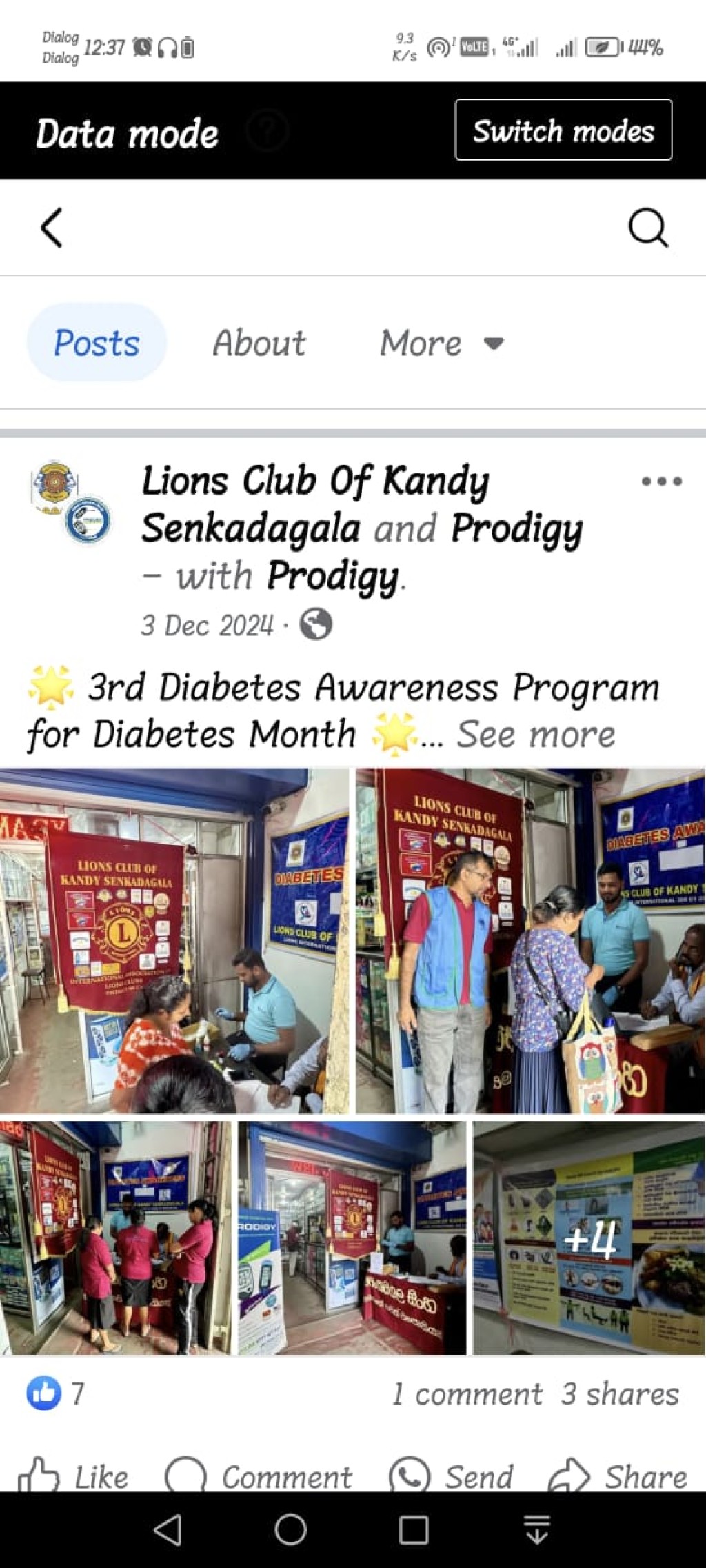Go back using the top arrow
The image size is (706, 1568).
click(52, 228)
